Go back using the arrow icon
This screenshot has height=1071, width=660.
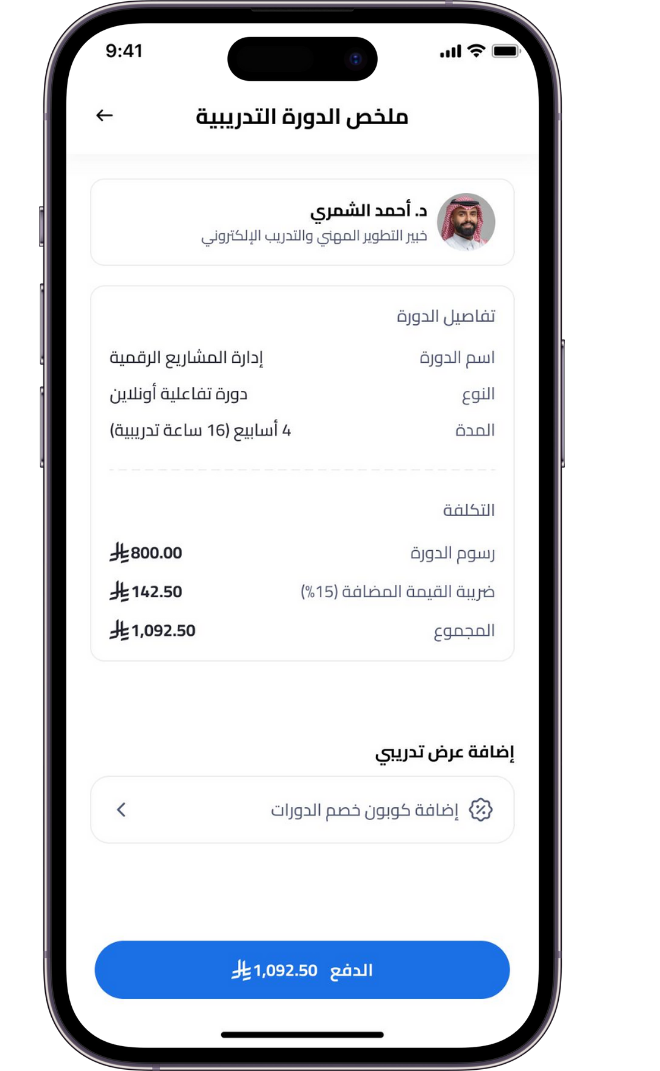105,116
